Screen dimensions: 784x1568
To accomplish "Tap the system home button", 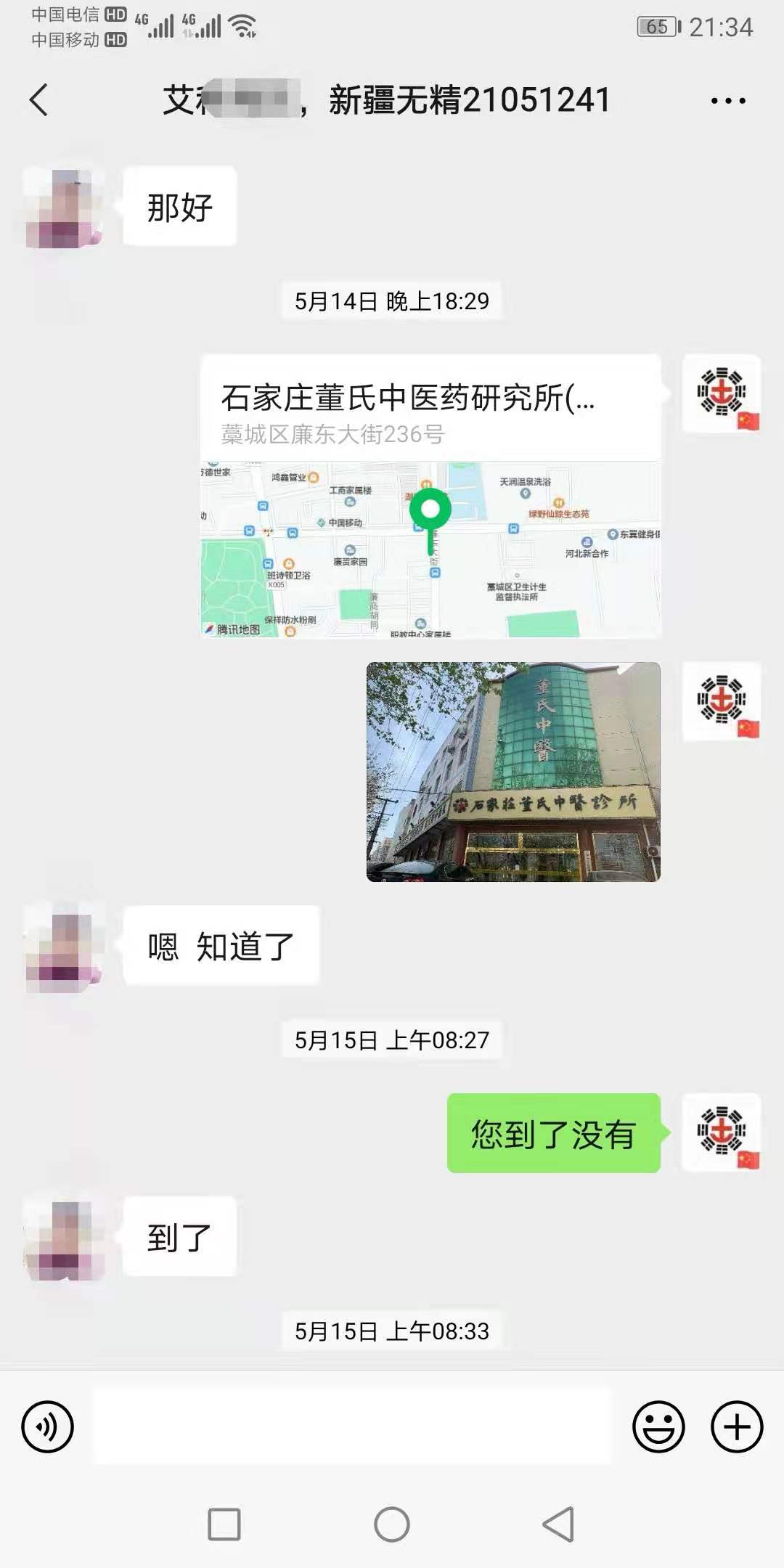I will coord(392,1524).
